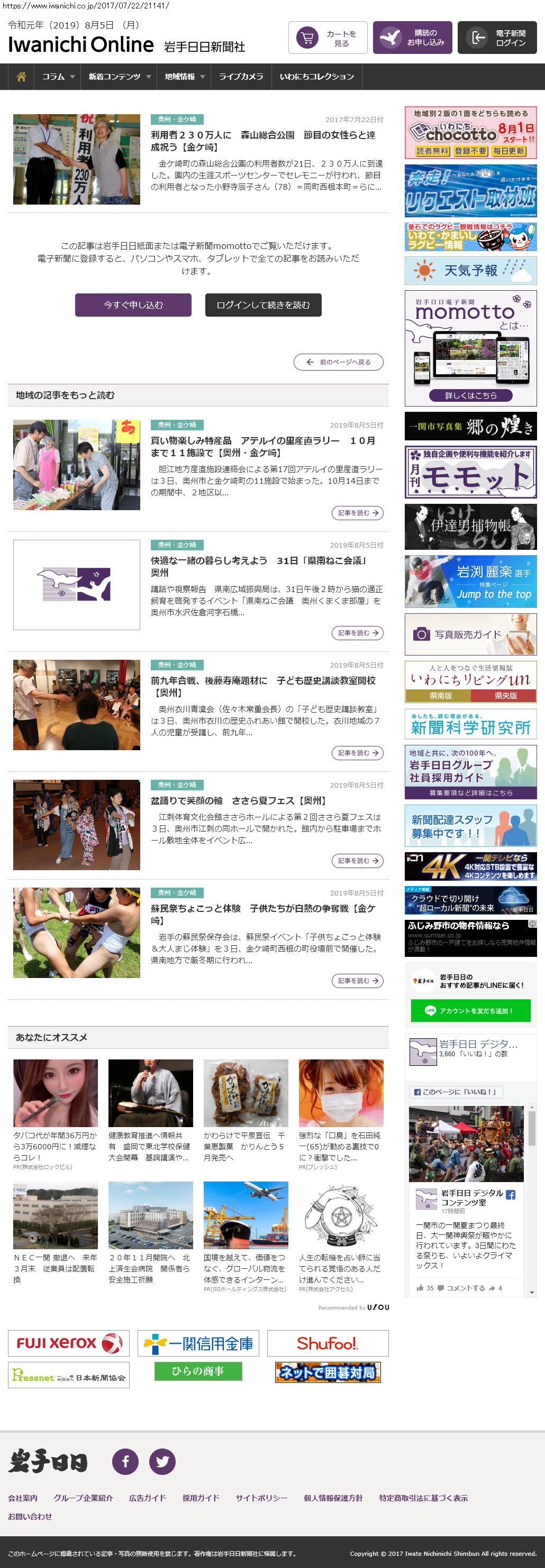Add LINE friend via アカウントを友だち追加
Screen dimensions: 545x1568
[470, 1011]
